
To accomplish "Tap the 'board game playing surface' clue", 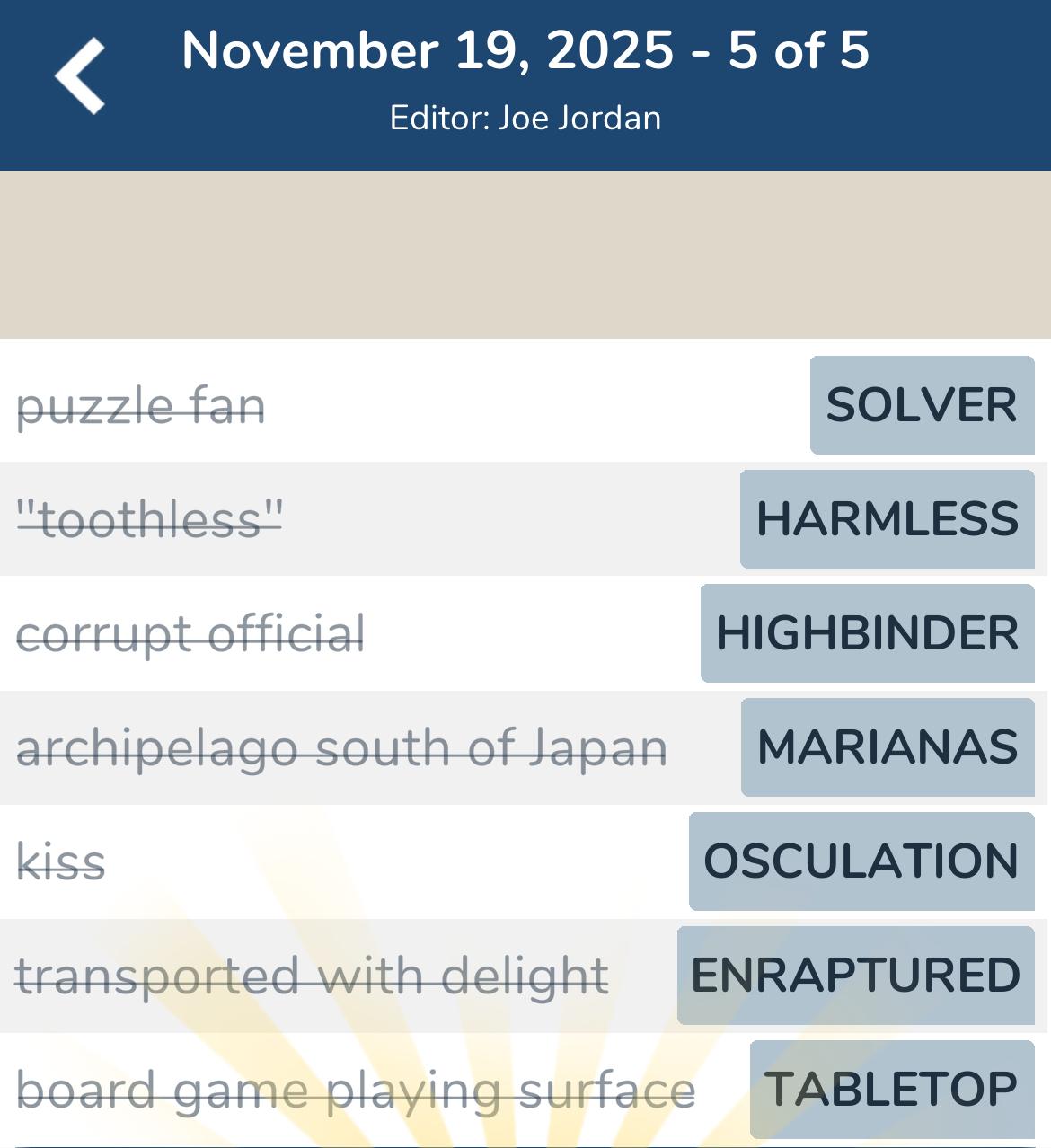I will [353, 1091].
